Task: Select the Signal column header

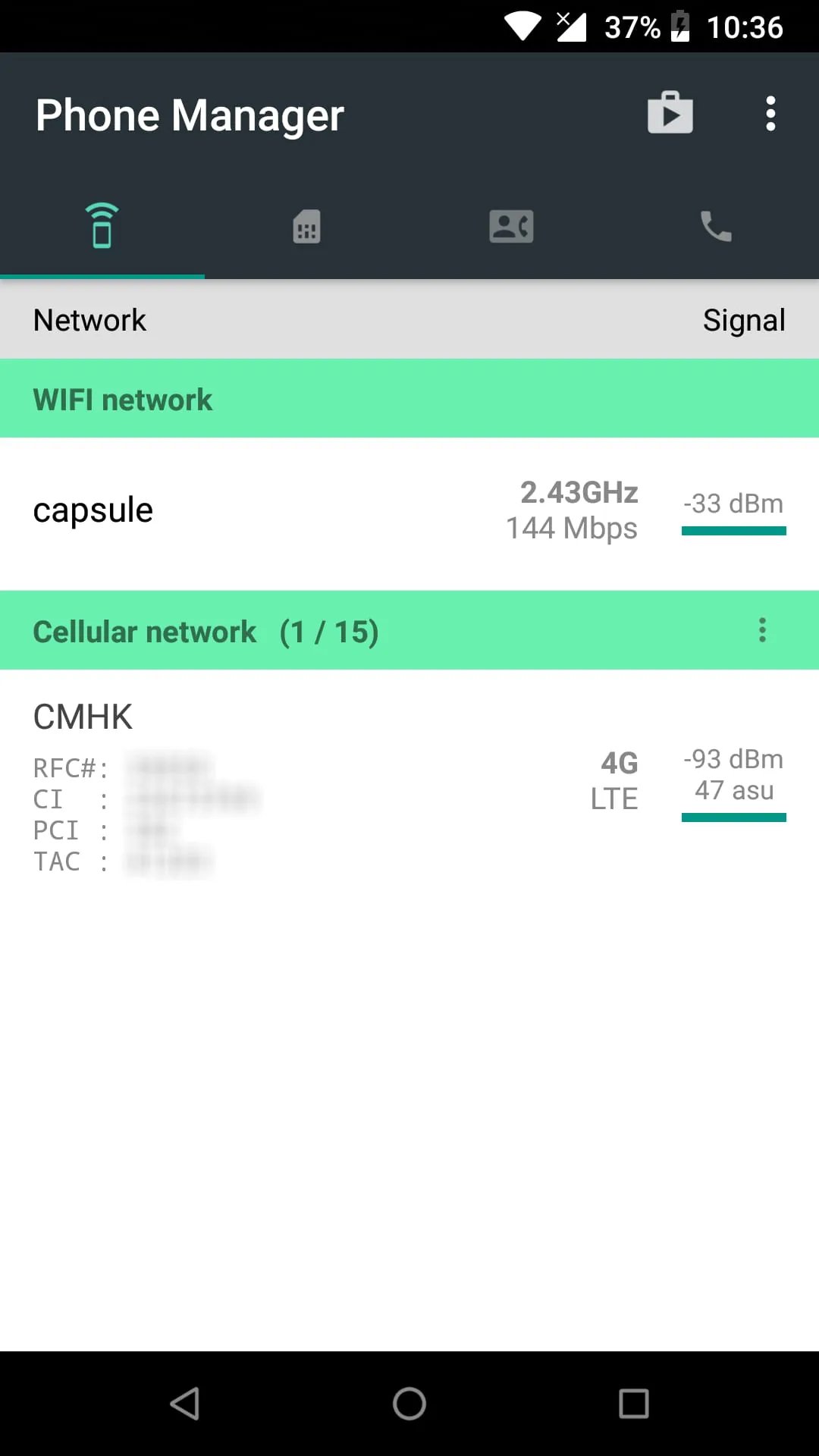Action: click(744, 319)
